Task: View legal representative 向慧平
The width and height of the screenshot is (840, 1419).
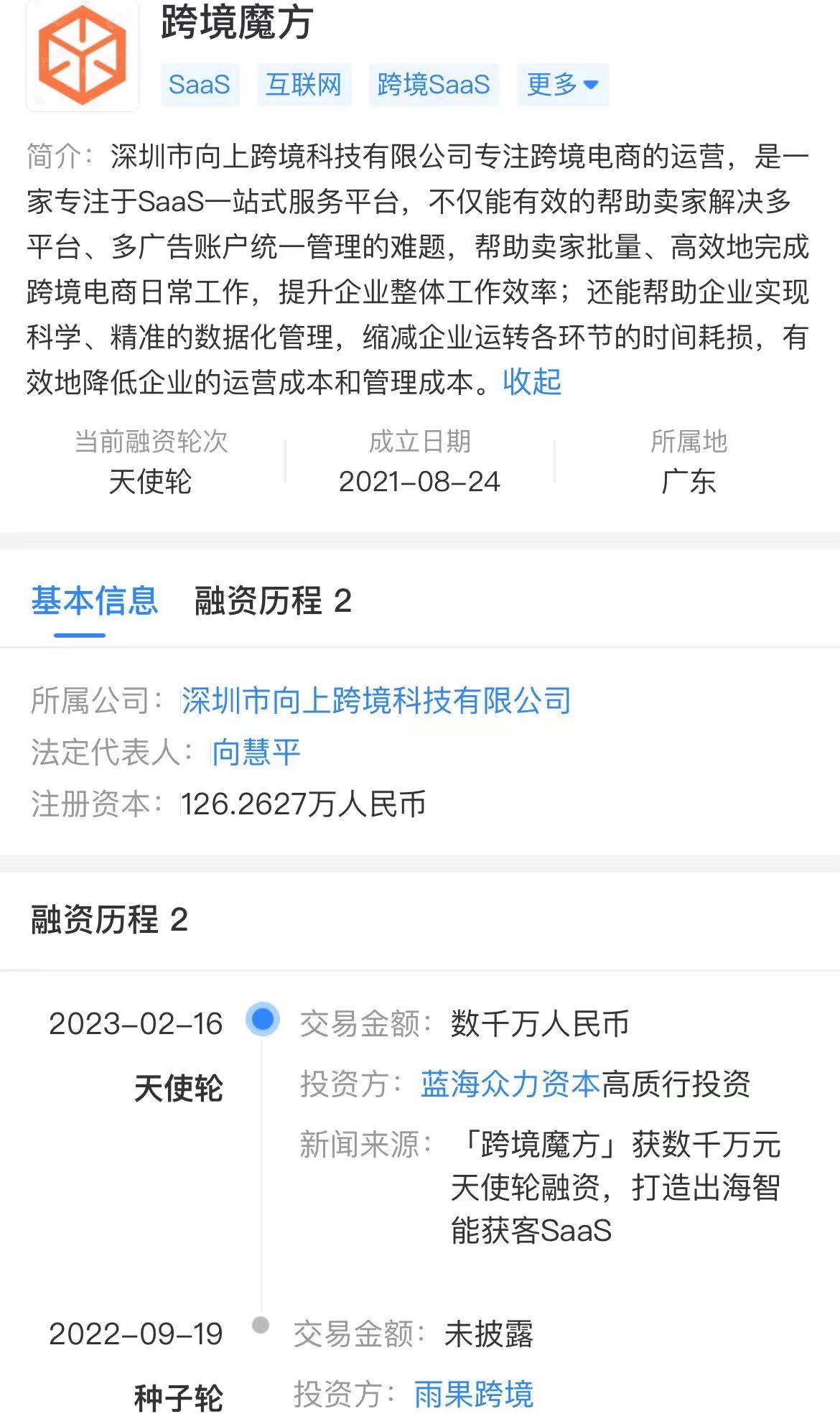Action: coord(256,752)
